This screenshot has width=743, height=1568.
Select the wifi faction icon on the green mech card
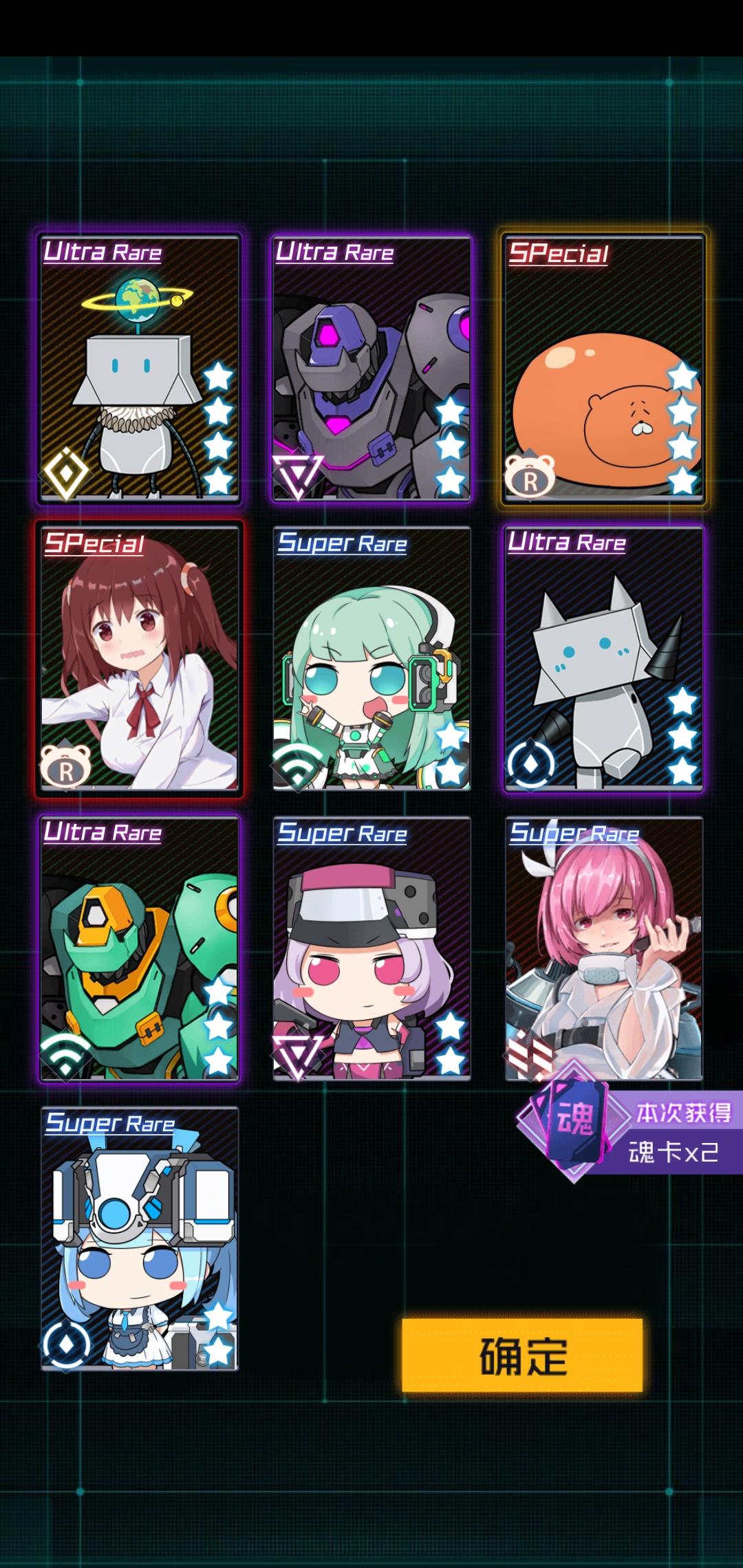point(65,1052)
